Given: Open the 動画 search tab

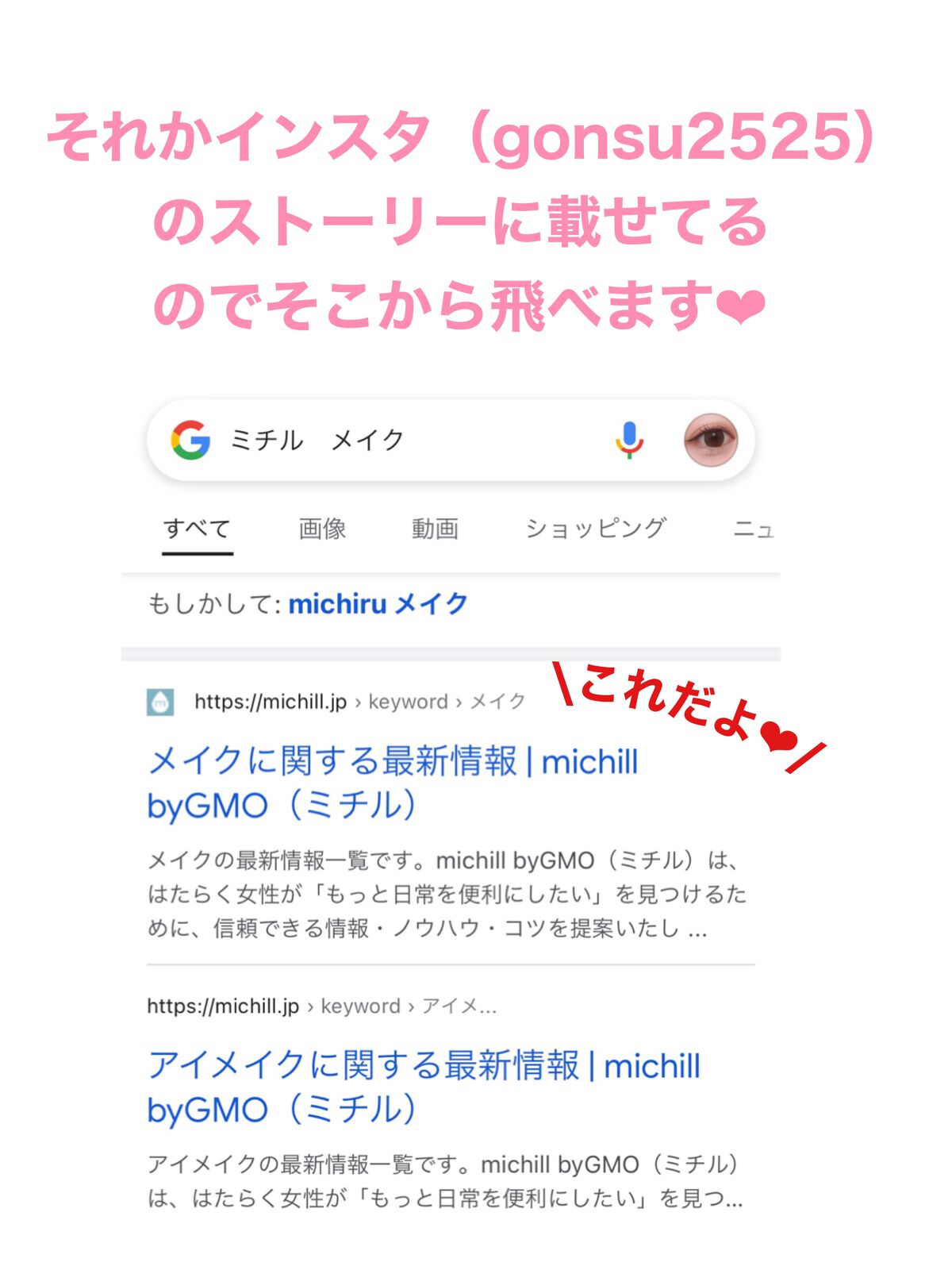Looking at the screenshot, I should (x=436, y=528).
